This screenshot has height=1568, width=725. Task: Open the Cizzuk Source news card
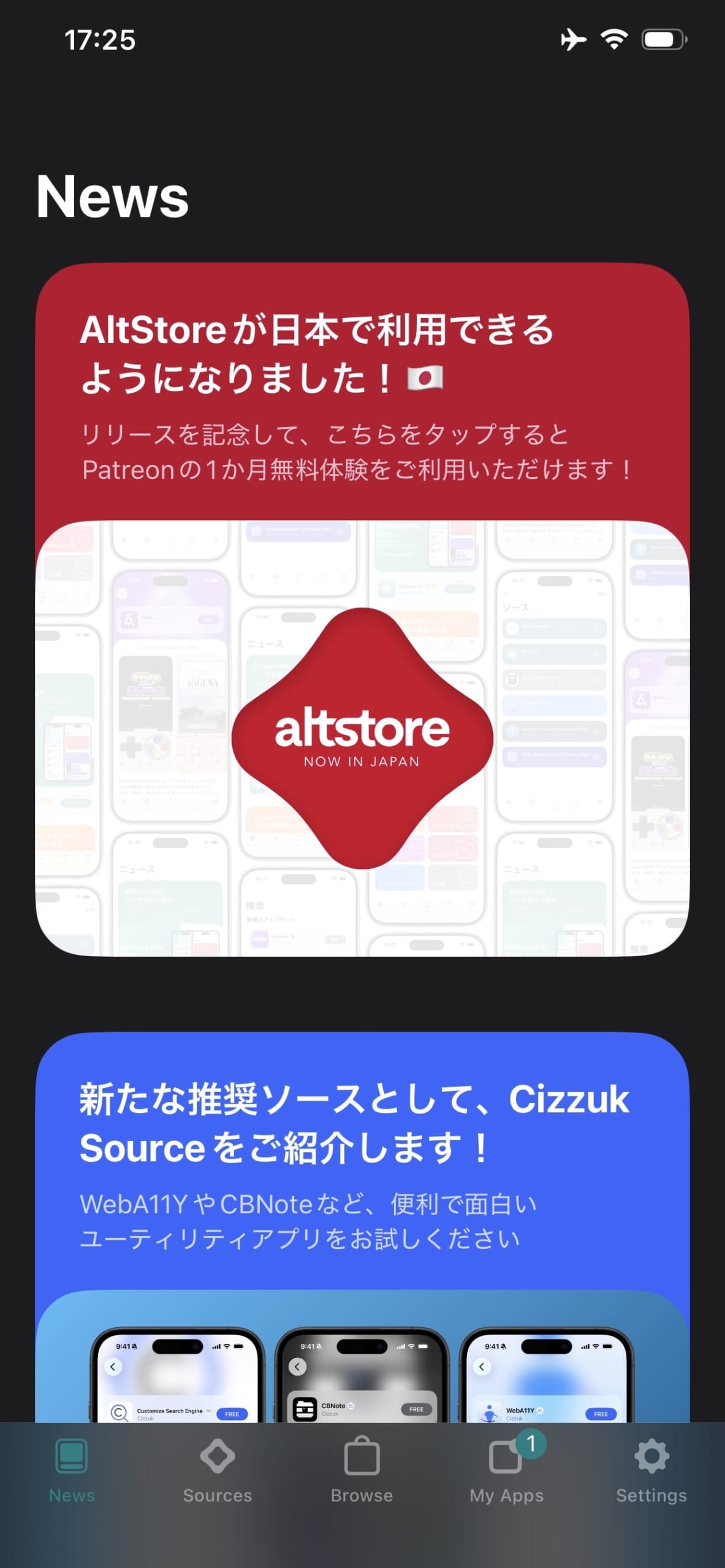pos(362,1164)
